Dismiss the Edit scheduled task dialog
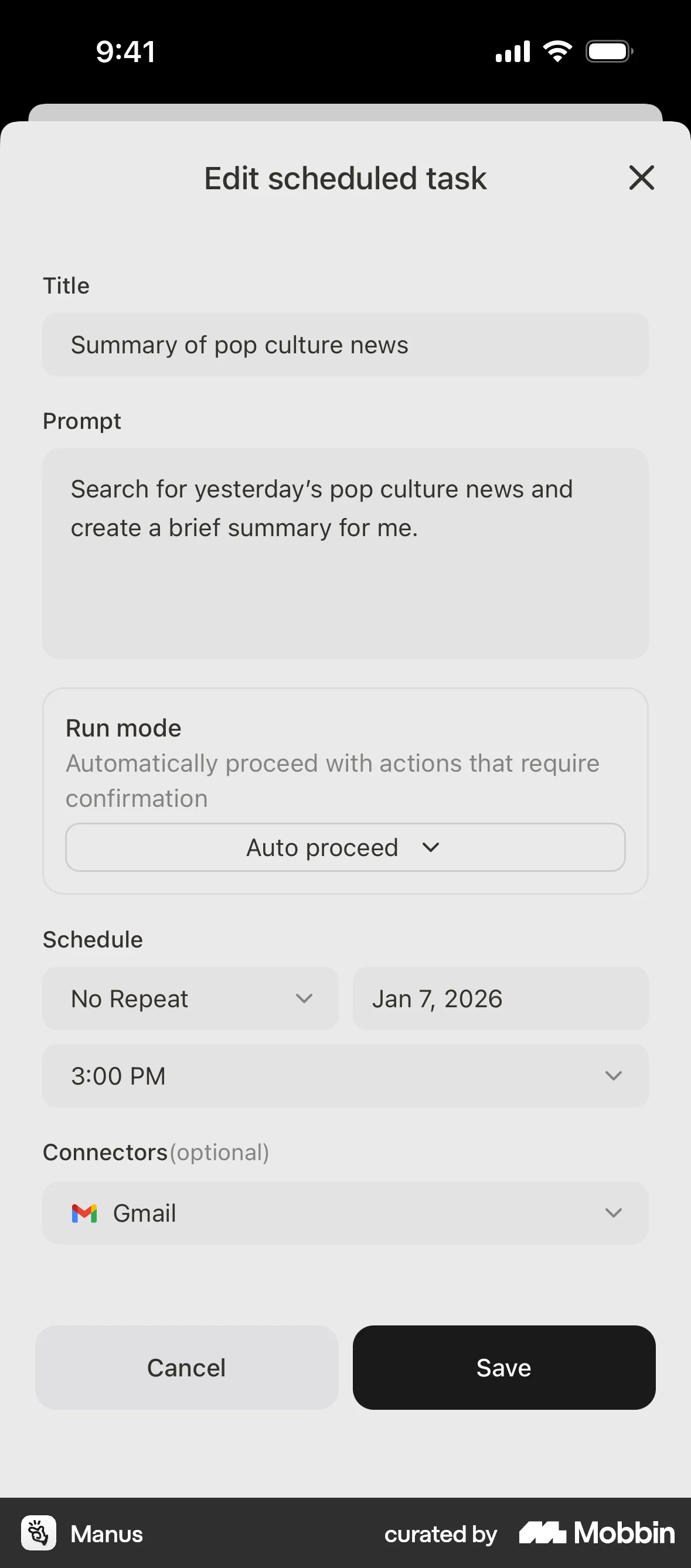Screen dimensions: 691x1568 pos(642,178)
